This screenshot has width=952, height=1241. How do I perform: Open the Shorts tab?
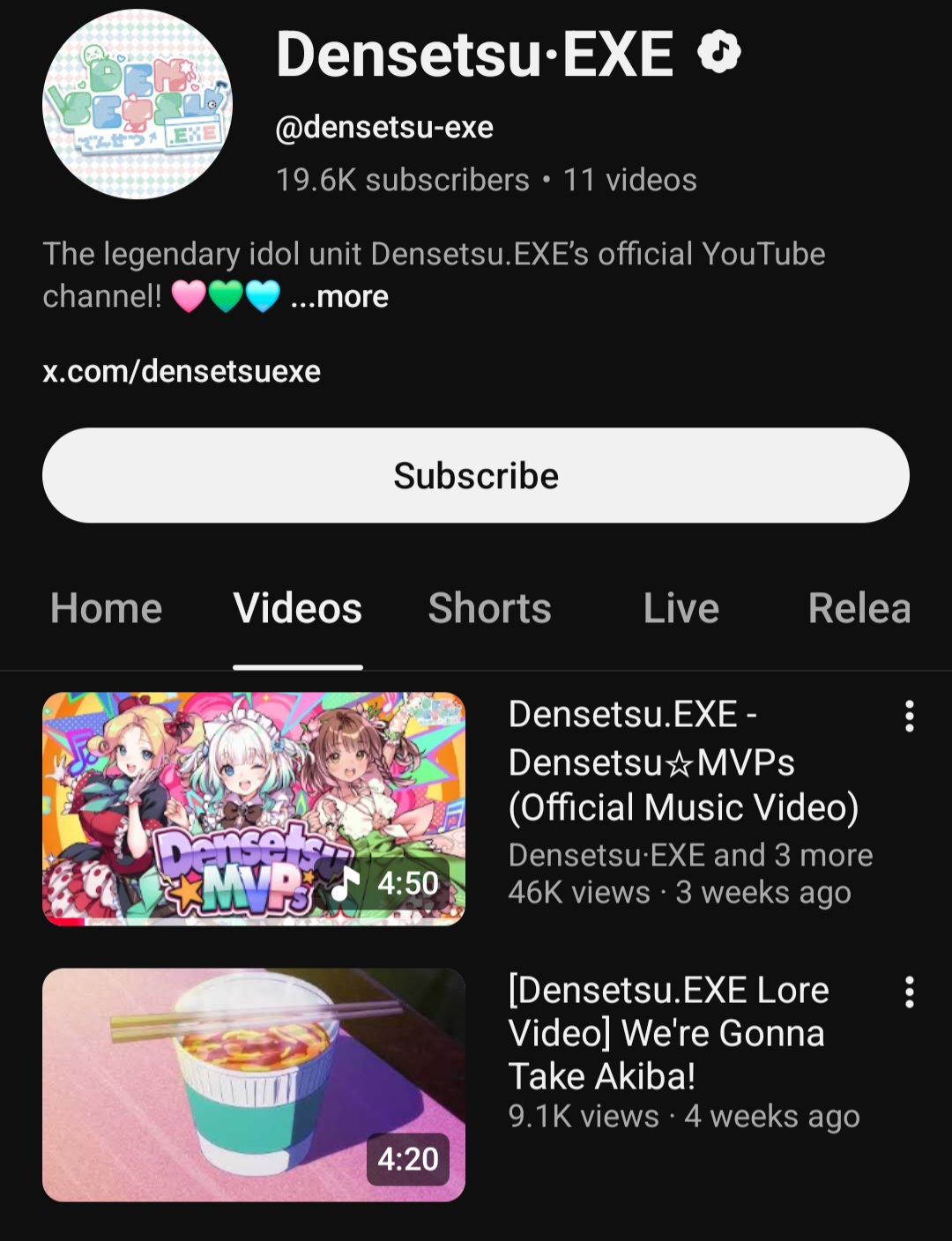click(489, 608)
